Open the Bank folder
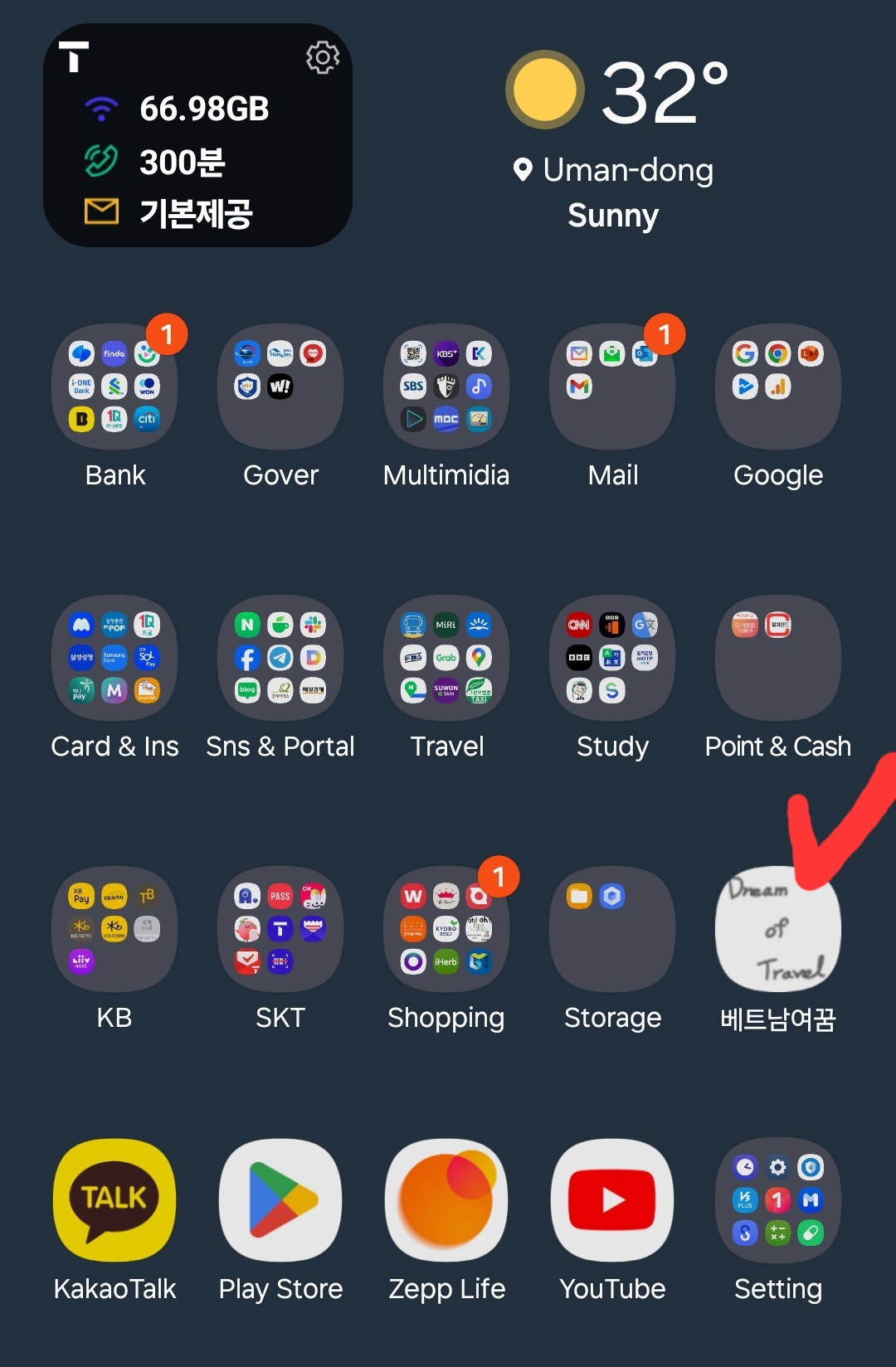The width and height of the screenshot is (896, 1367). tap(114, 387)
